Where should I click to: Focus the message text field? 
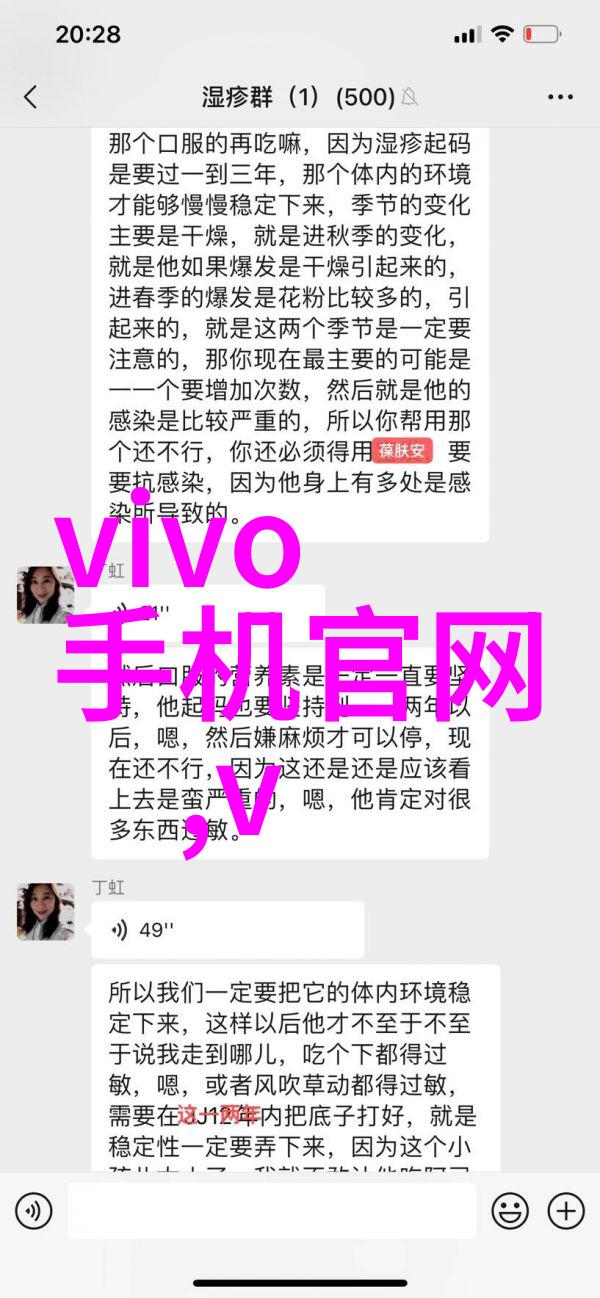(x=272, y=1211)
